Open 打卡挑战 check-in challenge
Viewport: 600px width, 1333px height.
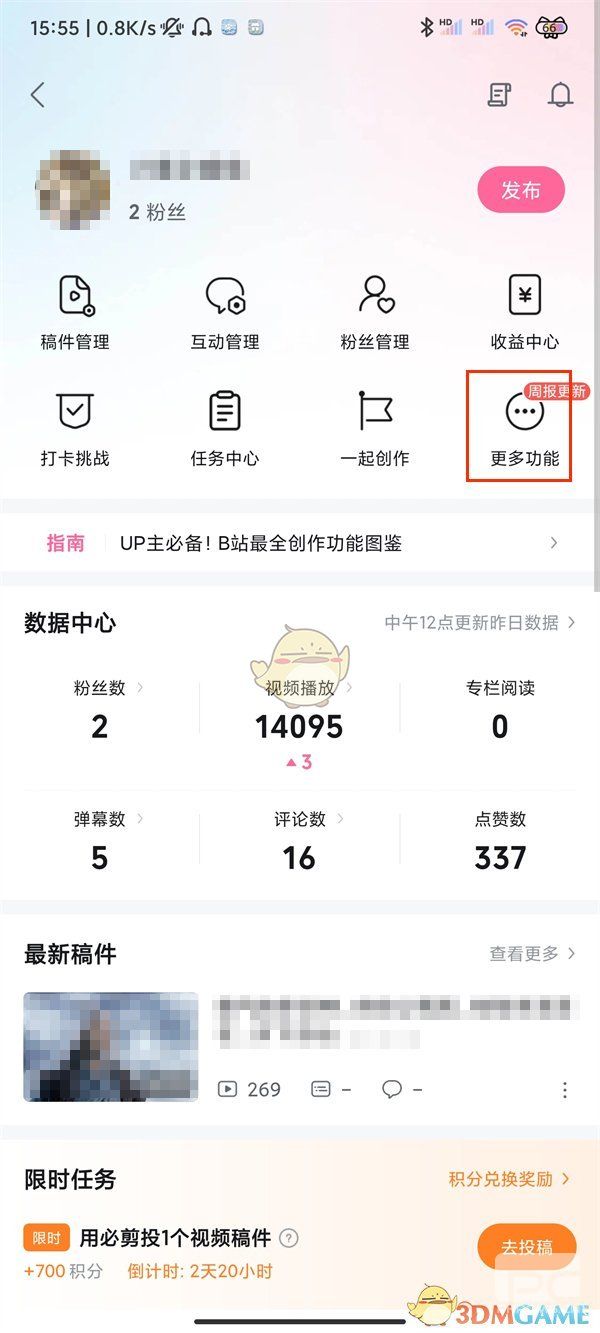[75, 429]
